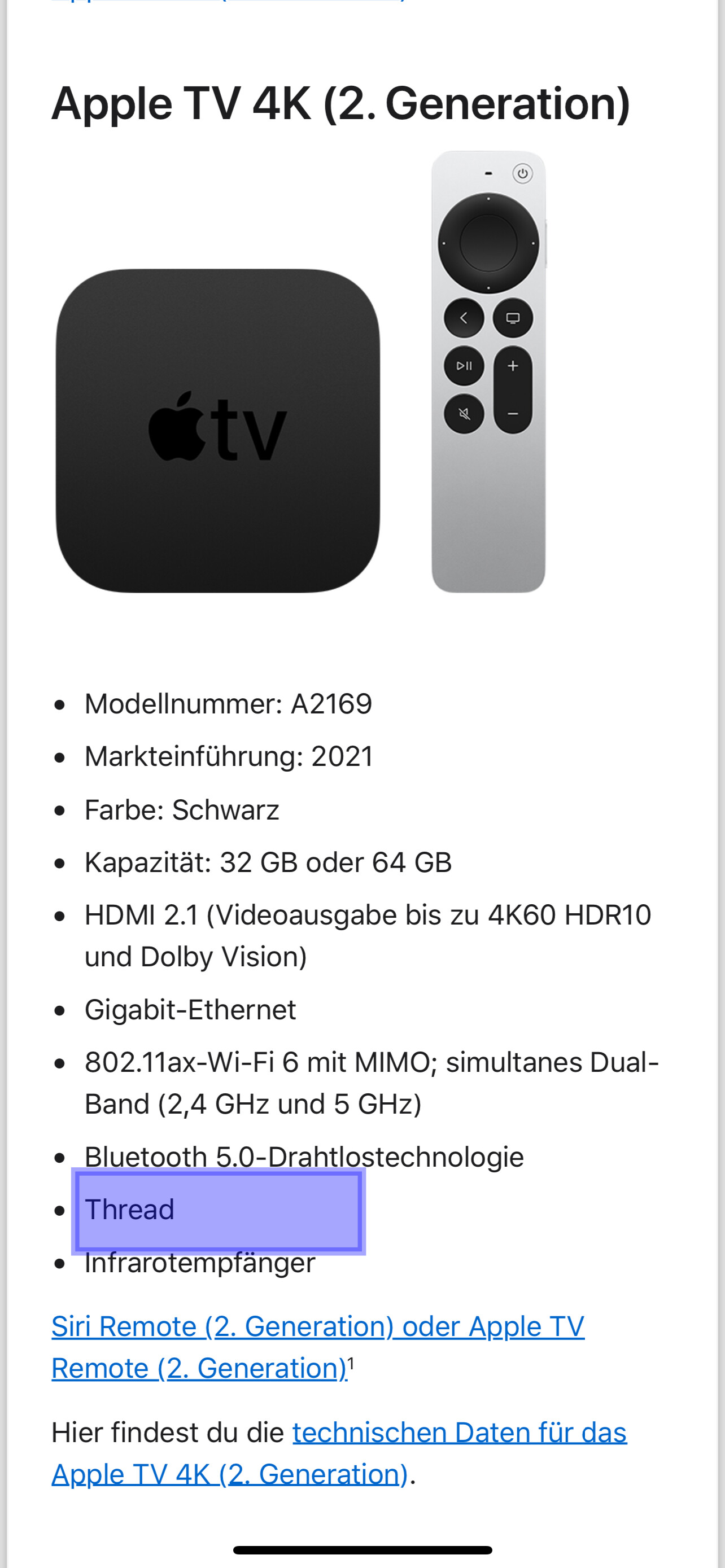Open technische Daten für das Apple TV 4K link
Screen dimensions: 725x1568
(459, 1433)
